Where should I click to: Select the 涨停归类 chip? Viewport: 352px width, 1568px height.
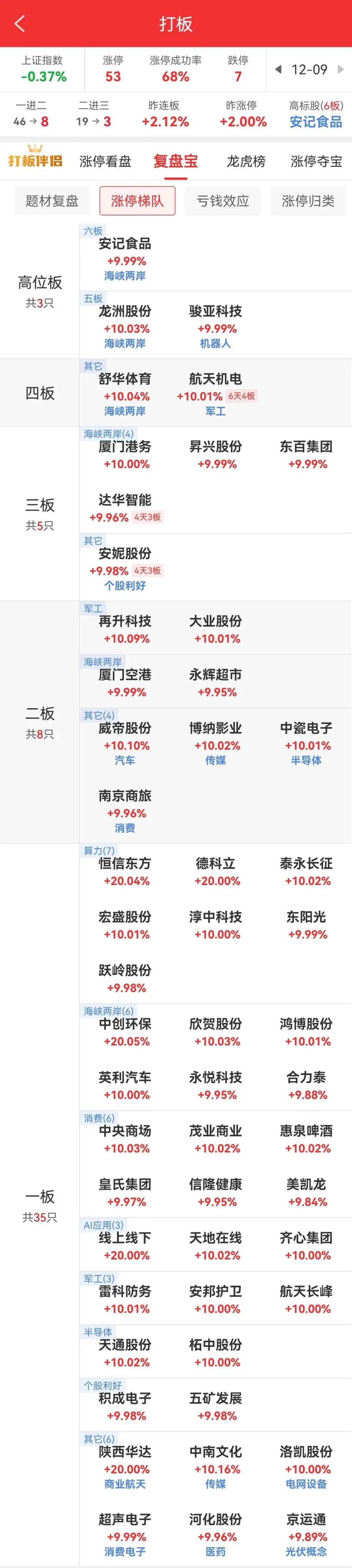[x=308, y=201]
